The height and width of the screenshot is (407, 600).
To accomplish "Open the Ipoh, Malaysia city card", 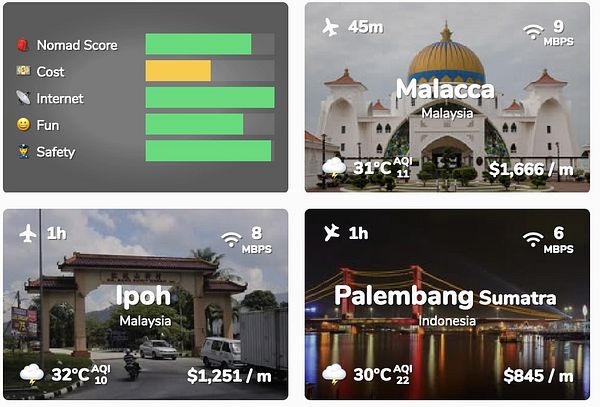I will tap(145, 303).
